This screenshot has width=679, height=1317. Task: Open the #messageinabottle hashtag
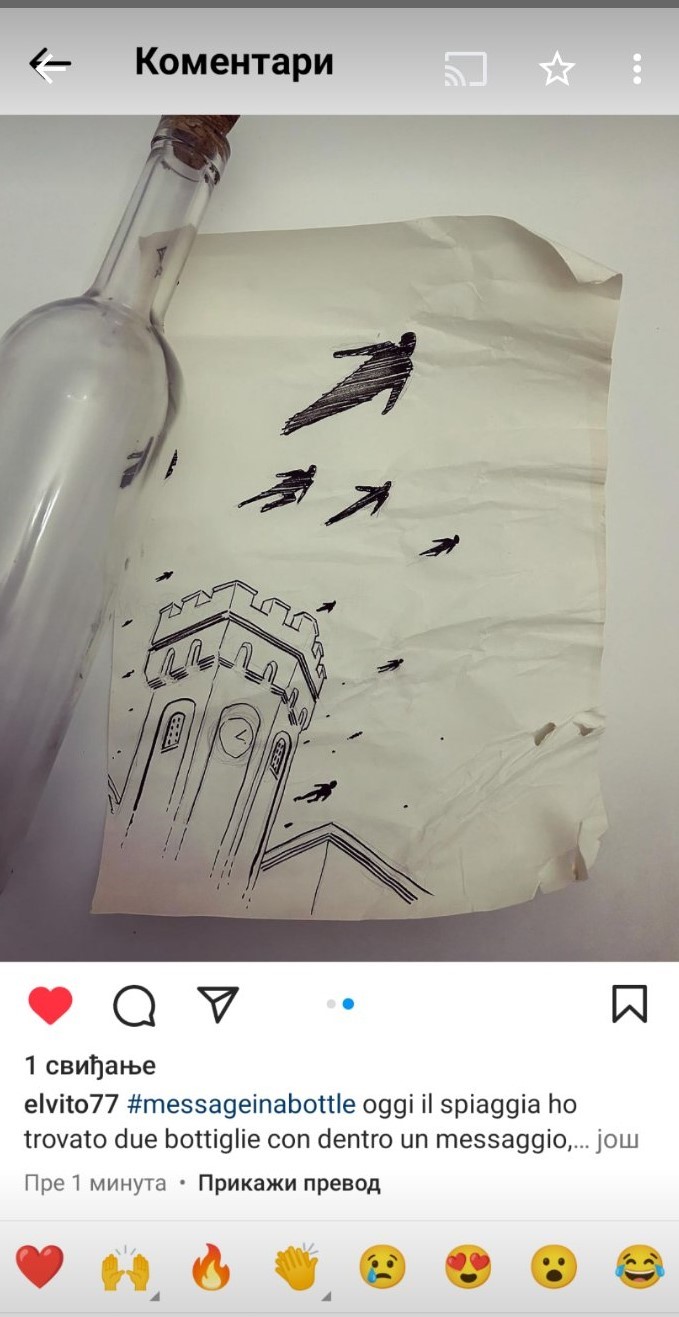click(242, 1104)
